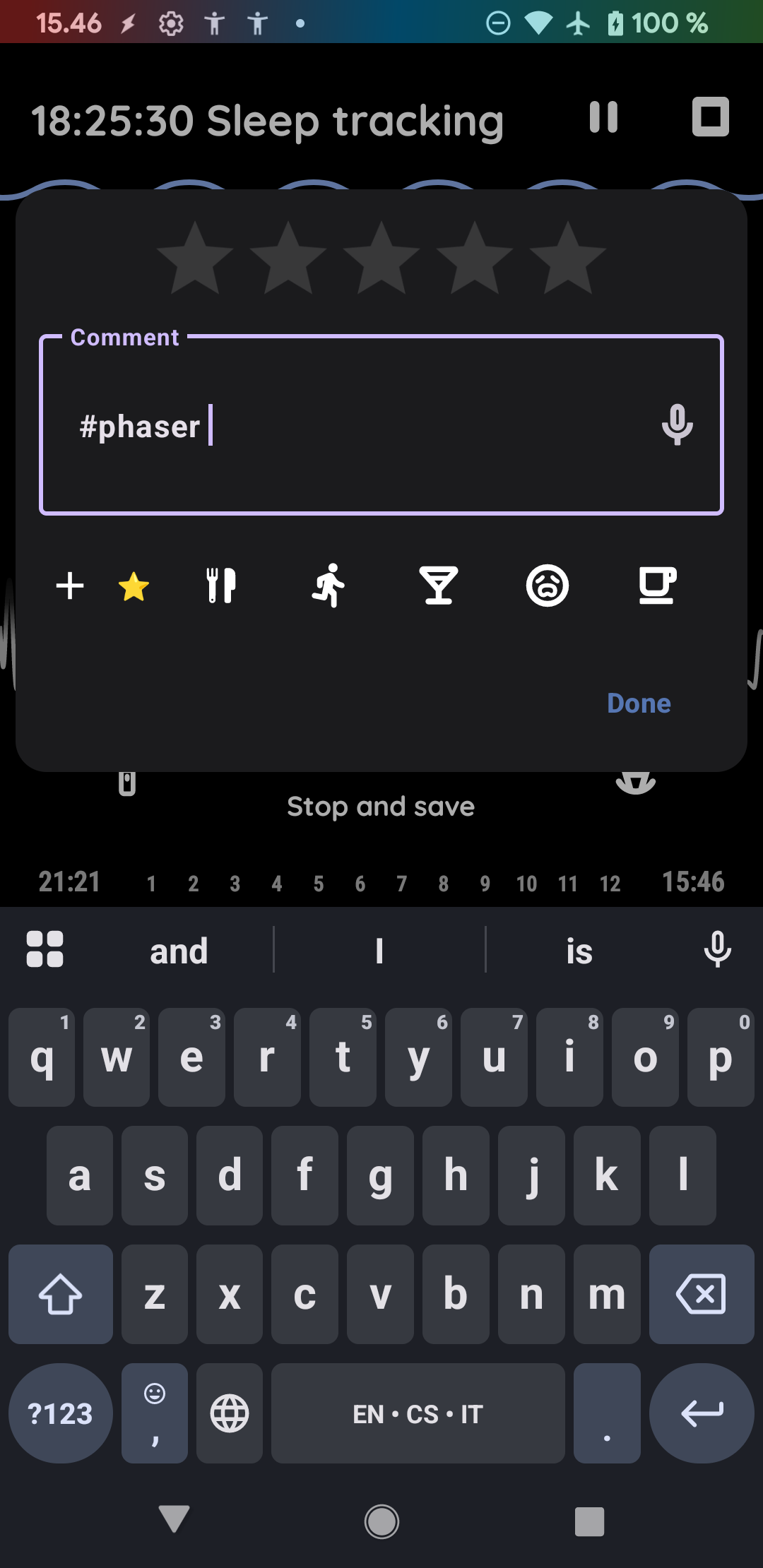Rate sleep with the first star
The width and height of the screenshot is (763, 1568).
pyautogui.click(x=195, y=259)
